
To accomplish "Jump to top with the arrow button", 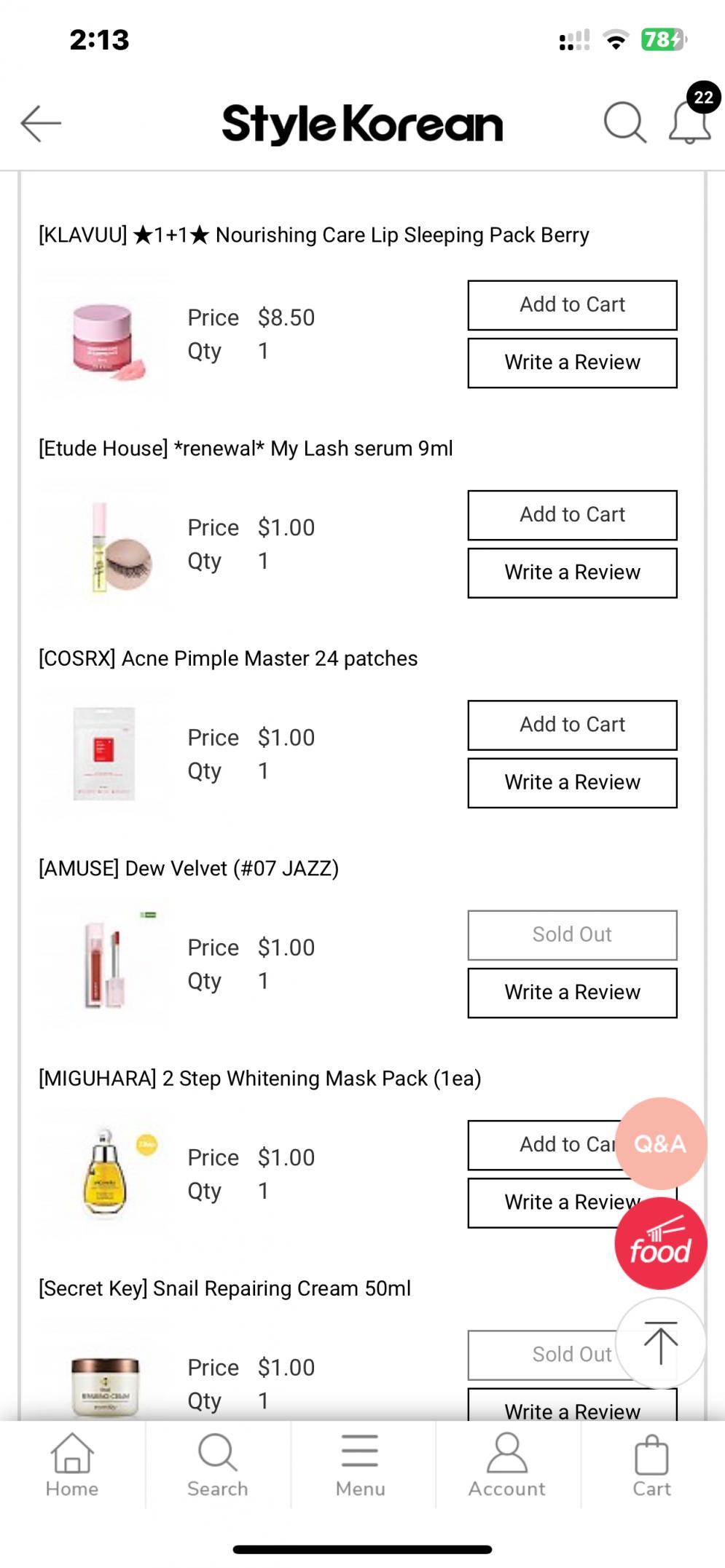I will (660, 1343).
